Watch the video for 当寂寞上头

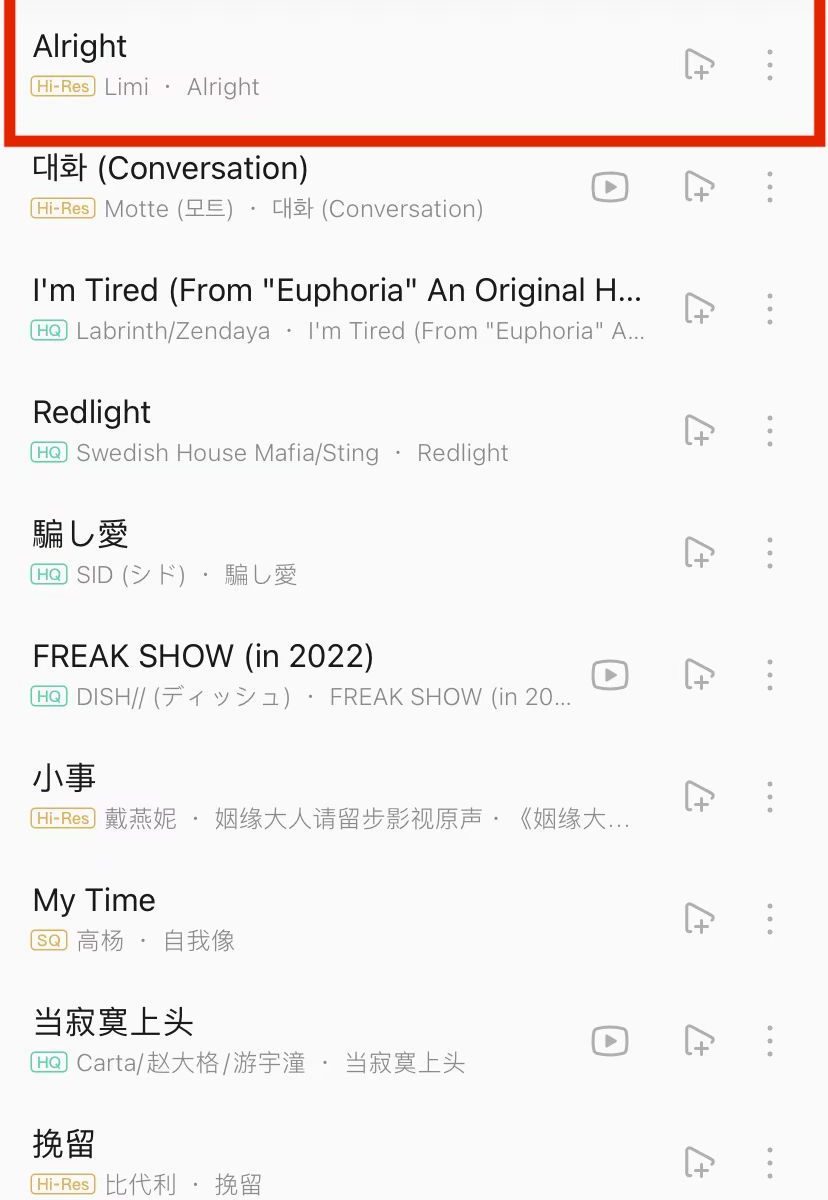[610, 1041]
